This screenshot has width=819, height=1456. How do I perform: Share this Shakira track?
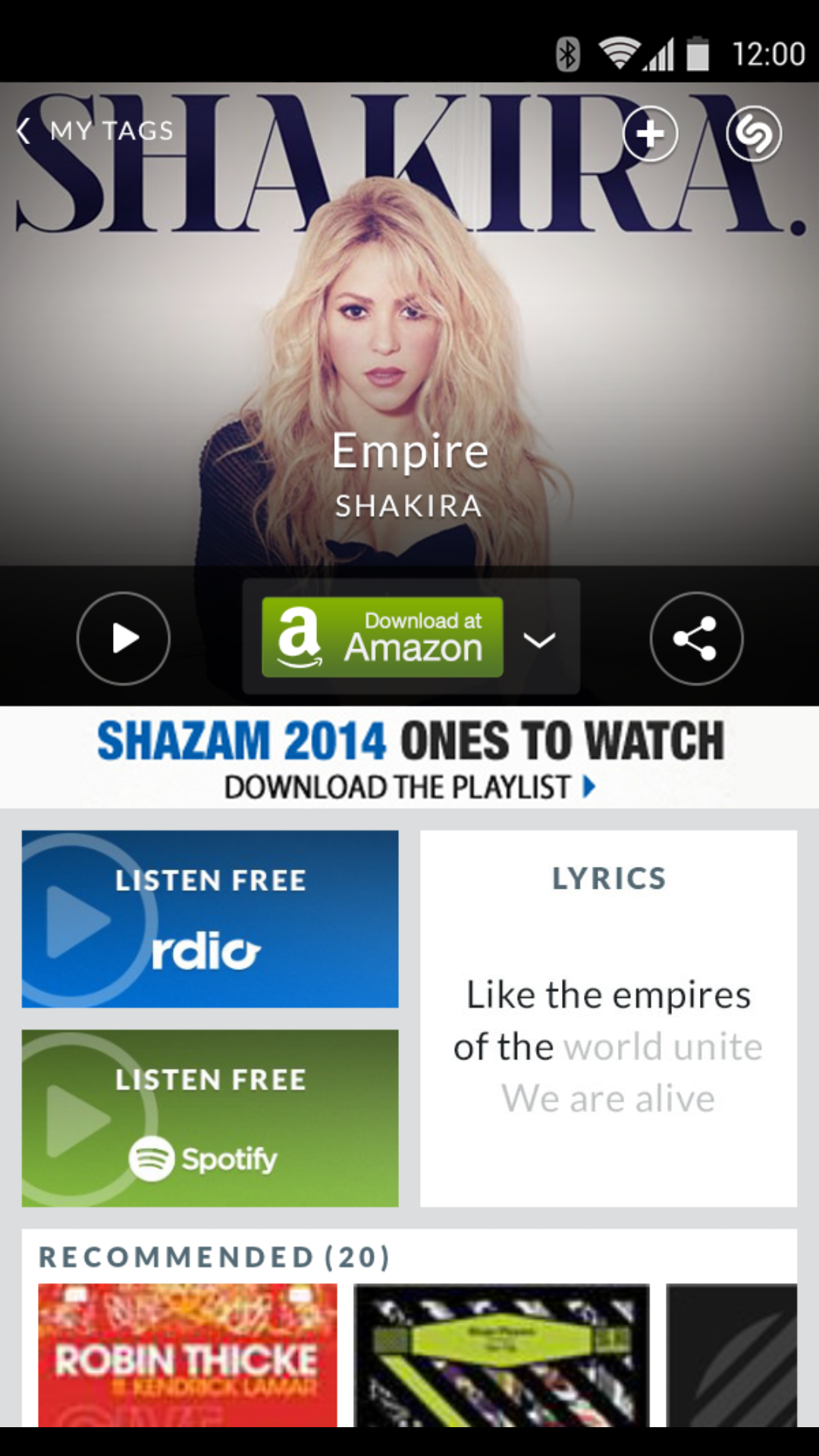[696, 639]
